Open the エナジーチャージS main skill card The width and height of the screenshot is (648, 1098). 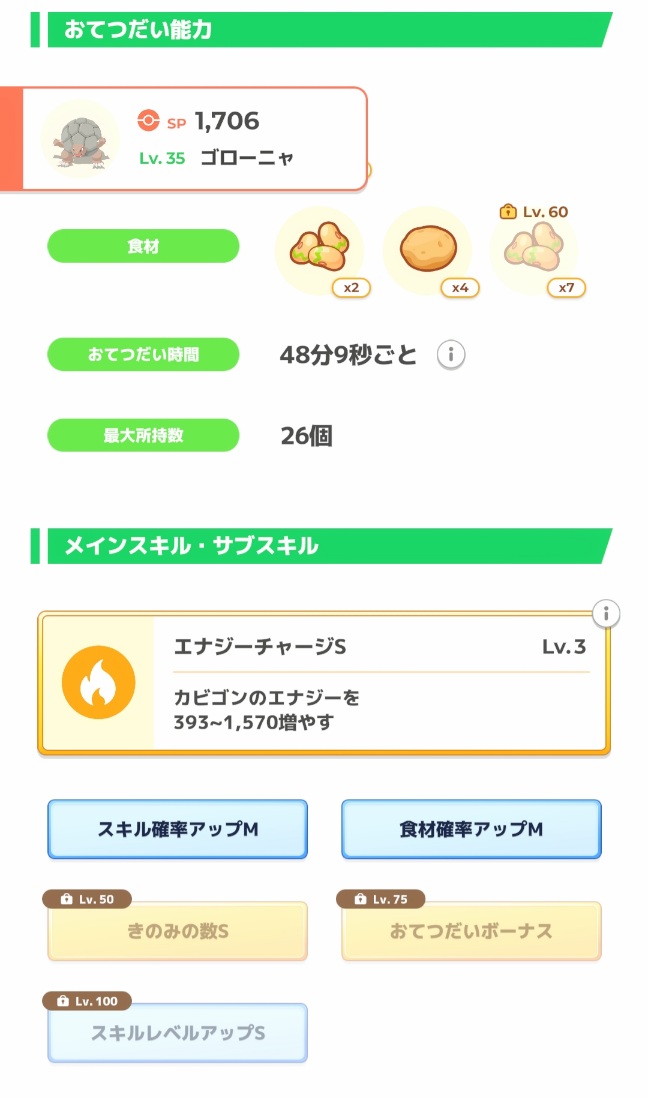click(323, 683)
